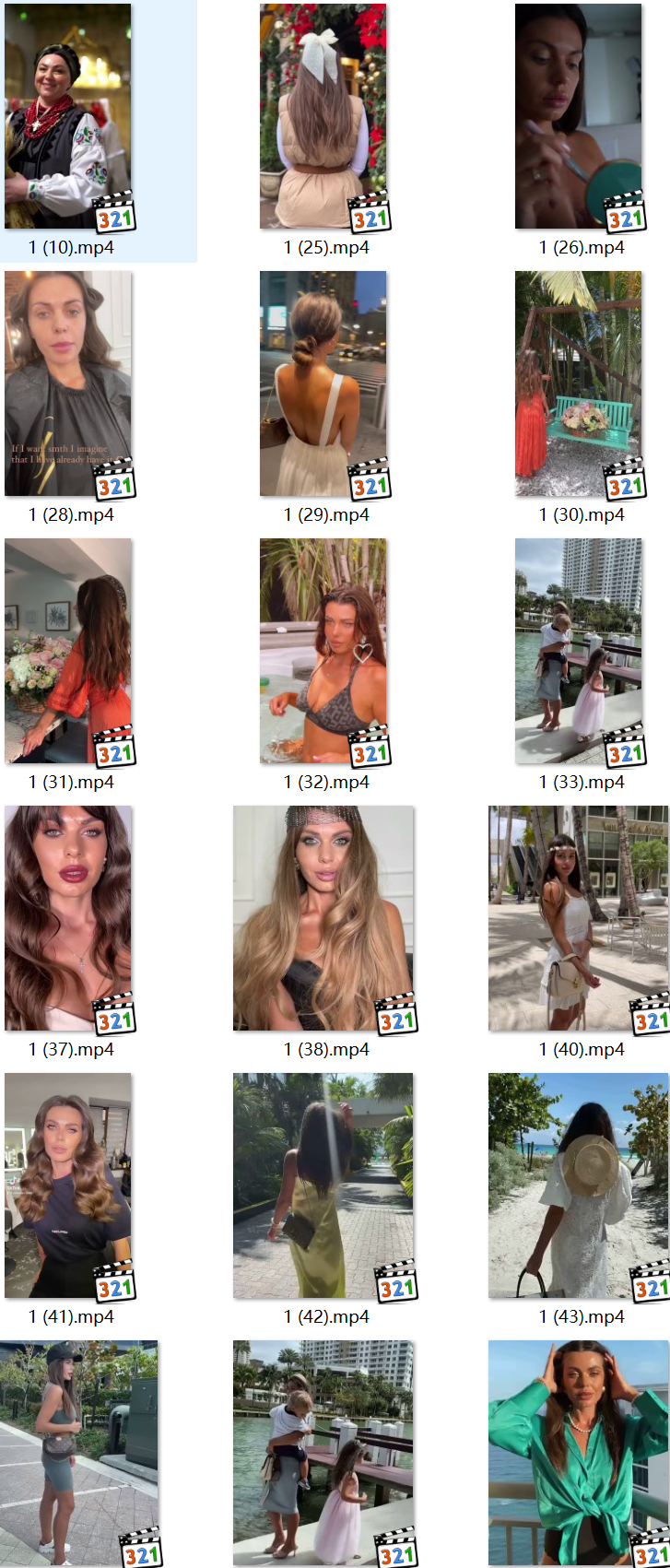Play video 1 (40).mp4
Screen dimensions: 670x1568
[x=578, y=919]
